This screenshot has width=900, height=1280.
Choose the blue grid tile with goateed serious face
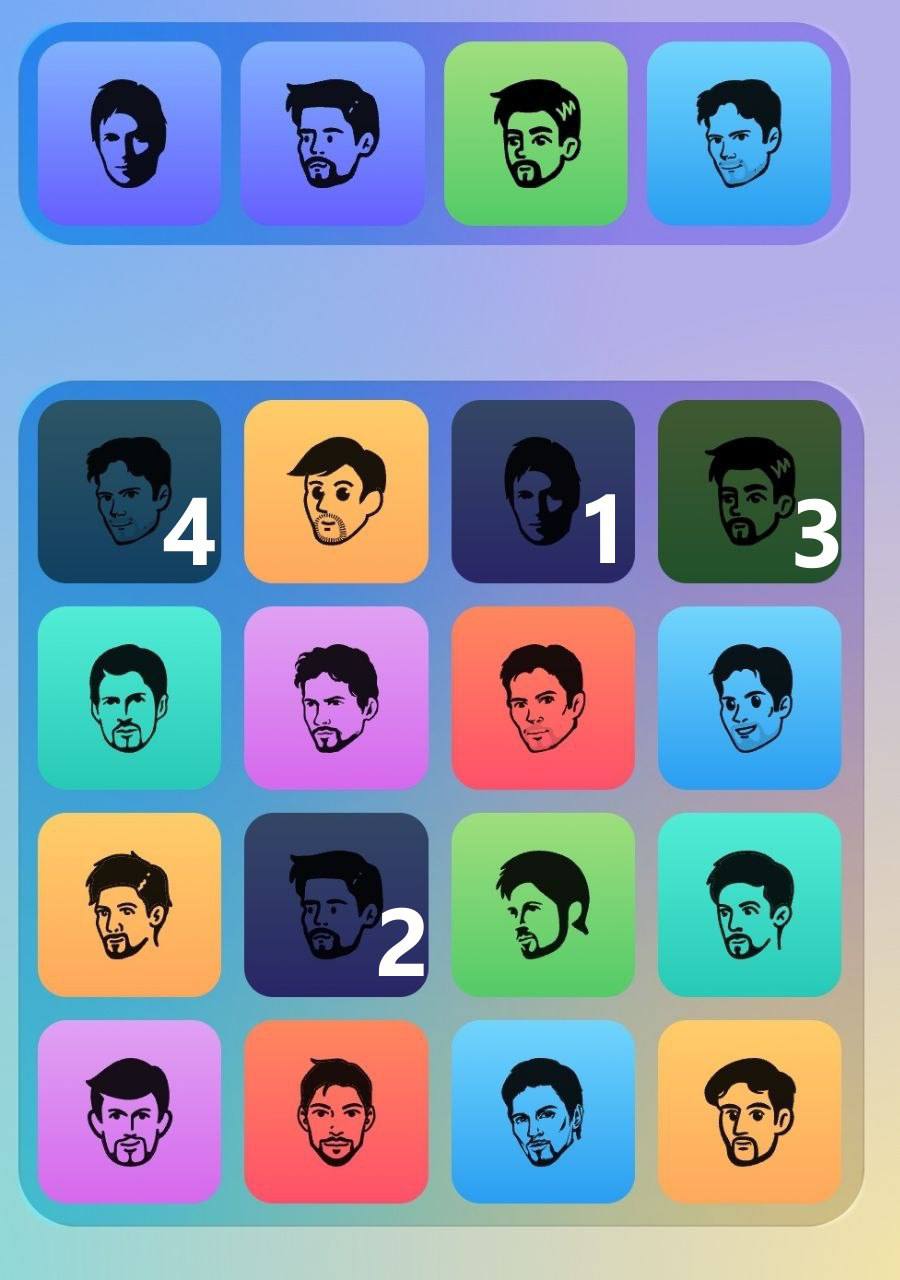(543, 1111)
